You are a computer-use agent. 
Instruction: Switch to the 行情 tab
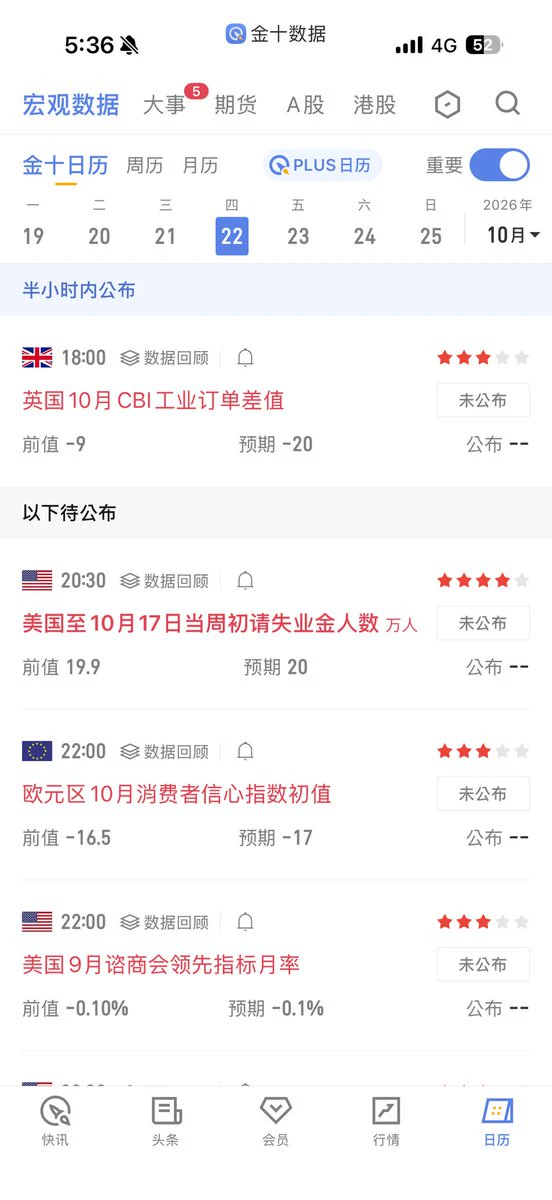(x=386, y=1122)
